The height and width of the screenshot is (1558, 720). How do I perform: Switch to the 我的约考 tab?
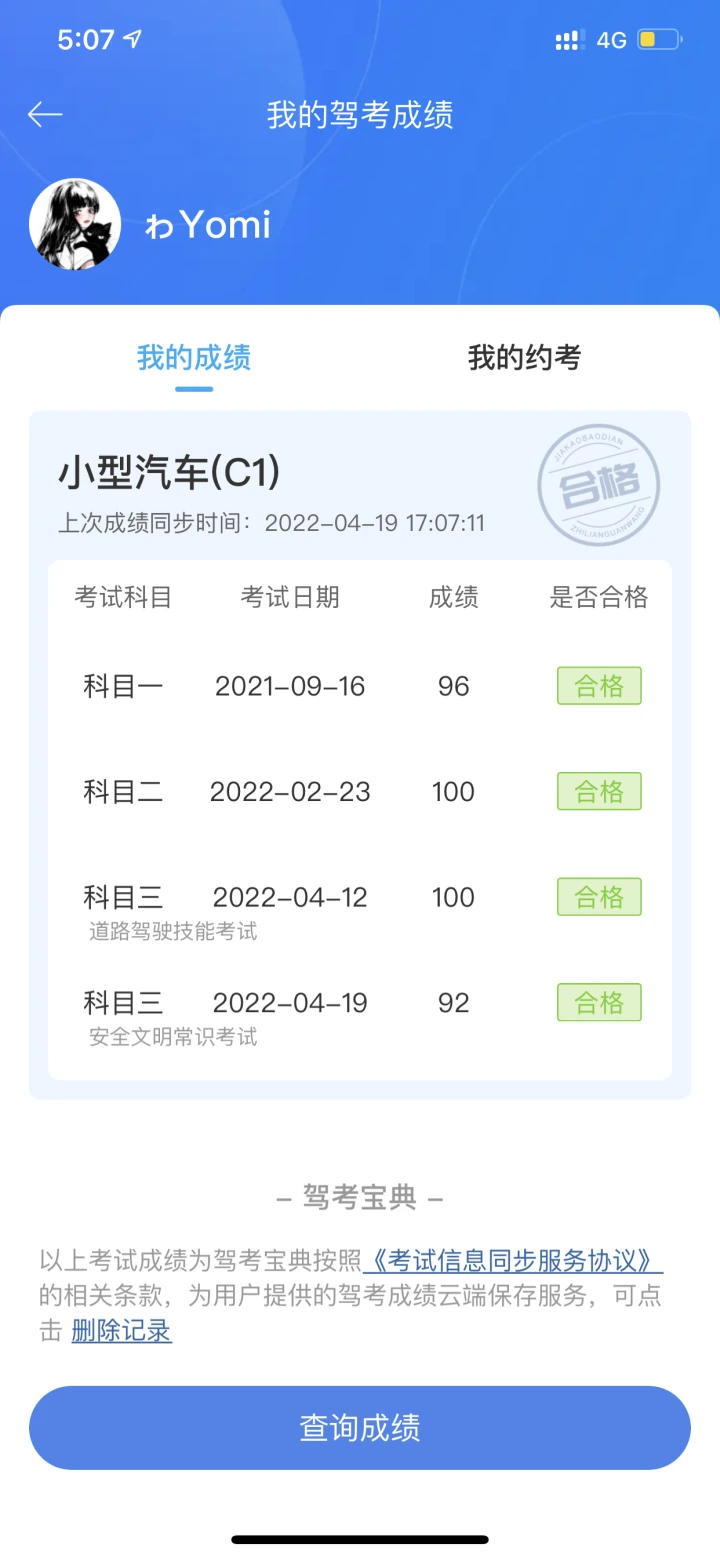pos(524,357)
